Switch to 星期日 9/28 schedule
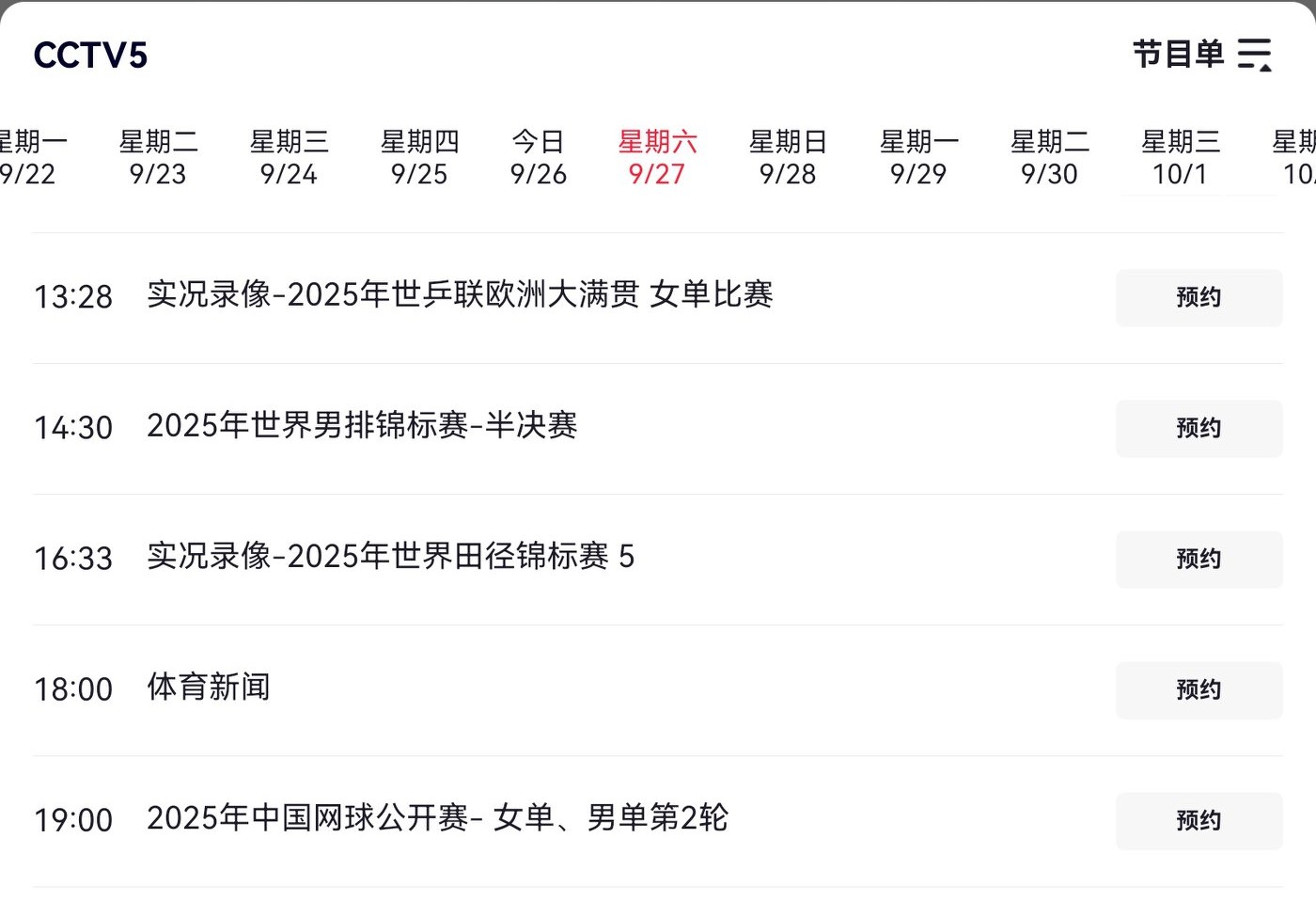This screenshot has width=1316, height=901. click(788, 158)
